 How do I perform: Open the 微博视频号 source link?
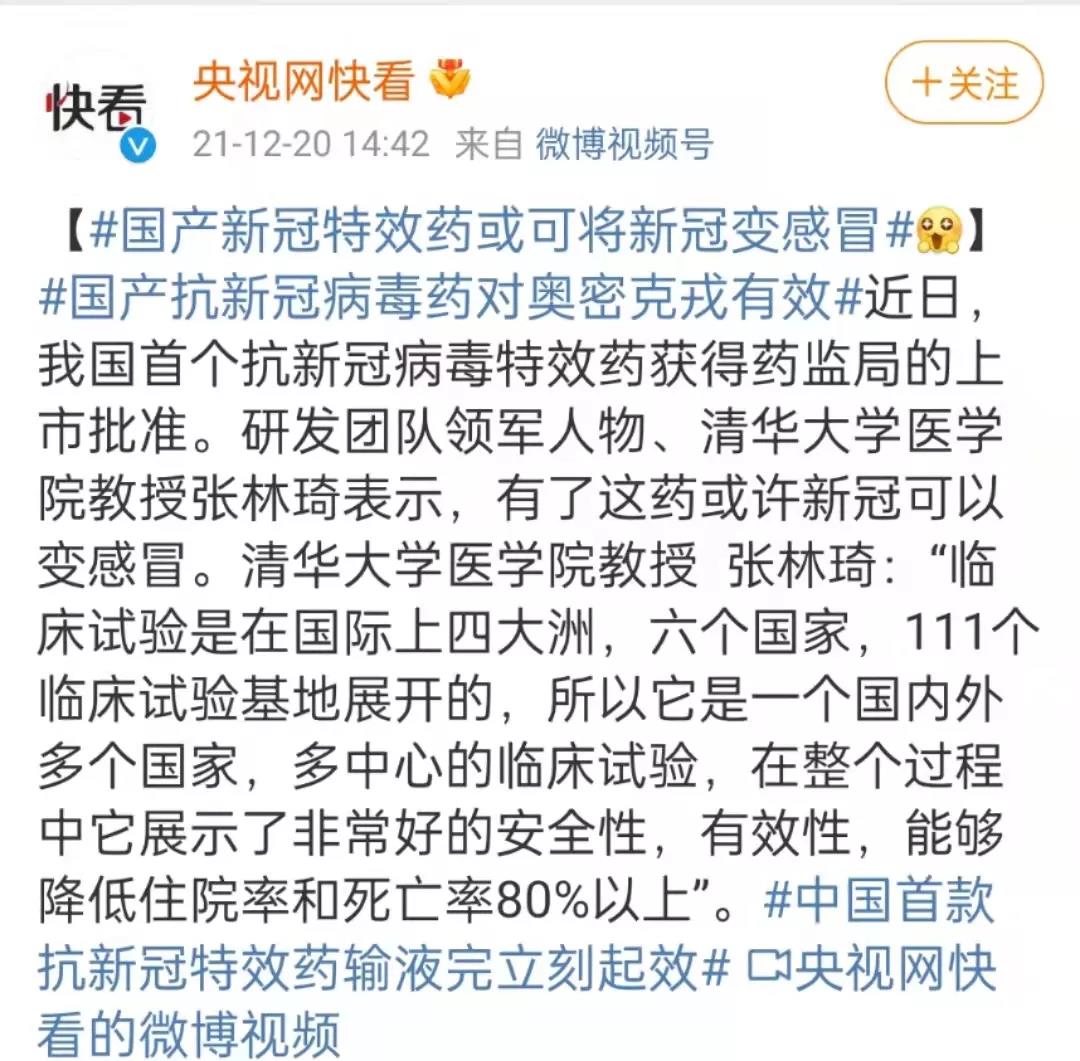click(624, 145)
